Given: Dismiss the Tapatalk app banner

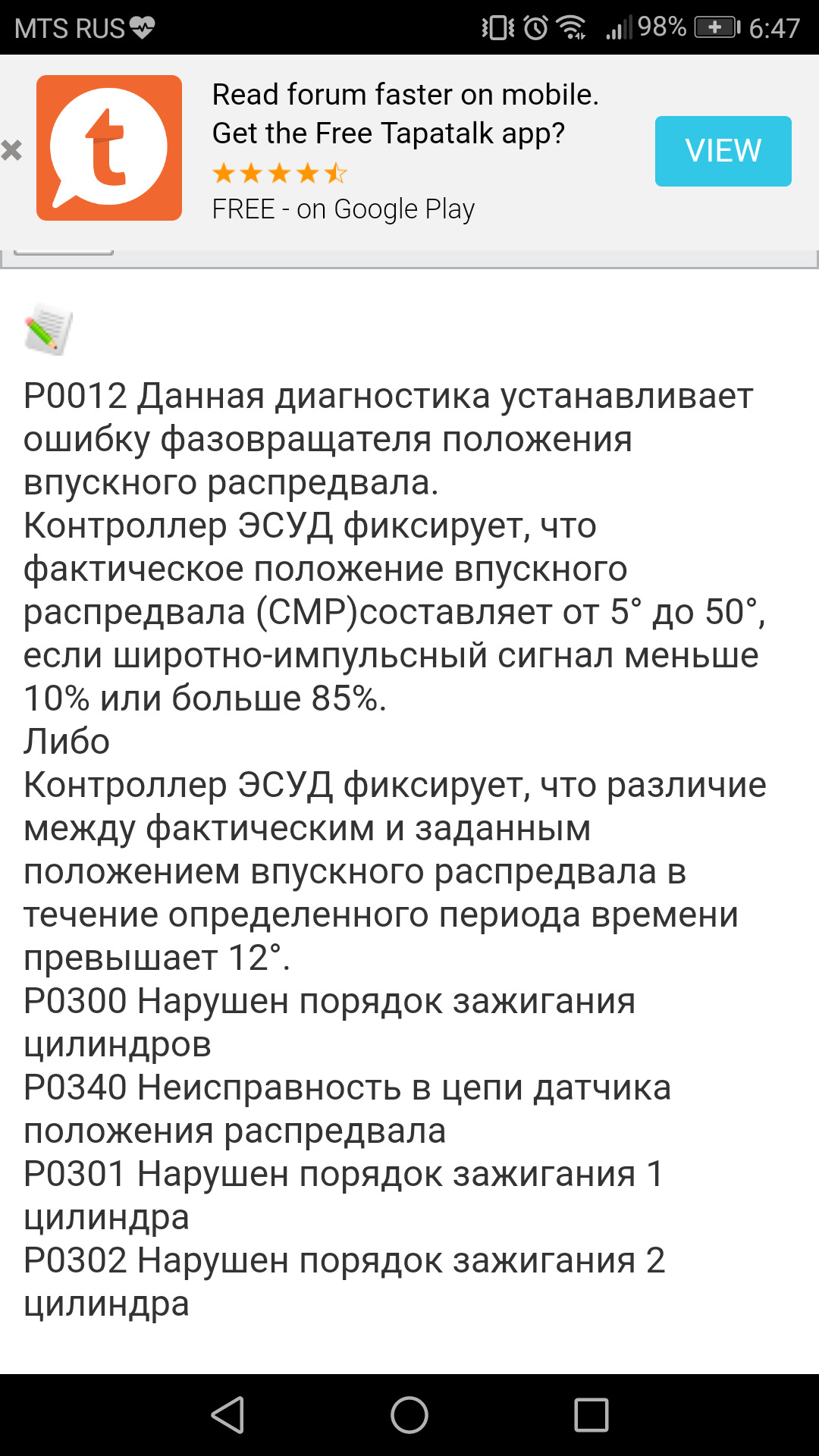Looking at the screenshot, I should (x=11, y=150).
